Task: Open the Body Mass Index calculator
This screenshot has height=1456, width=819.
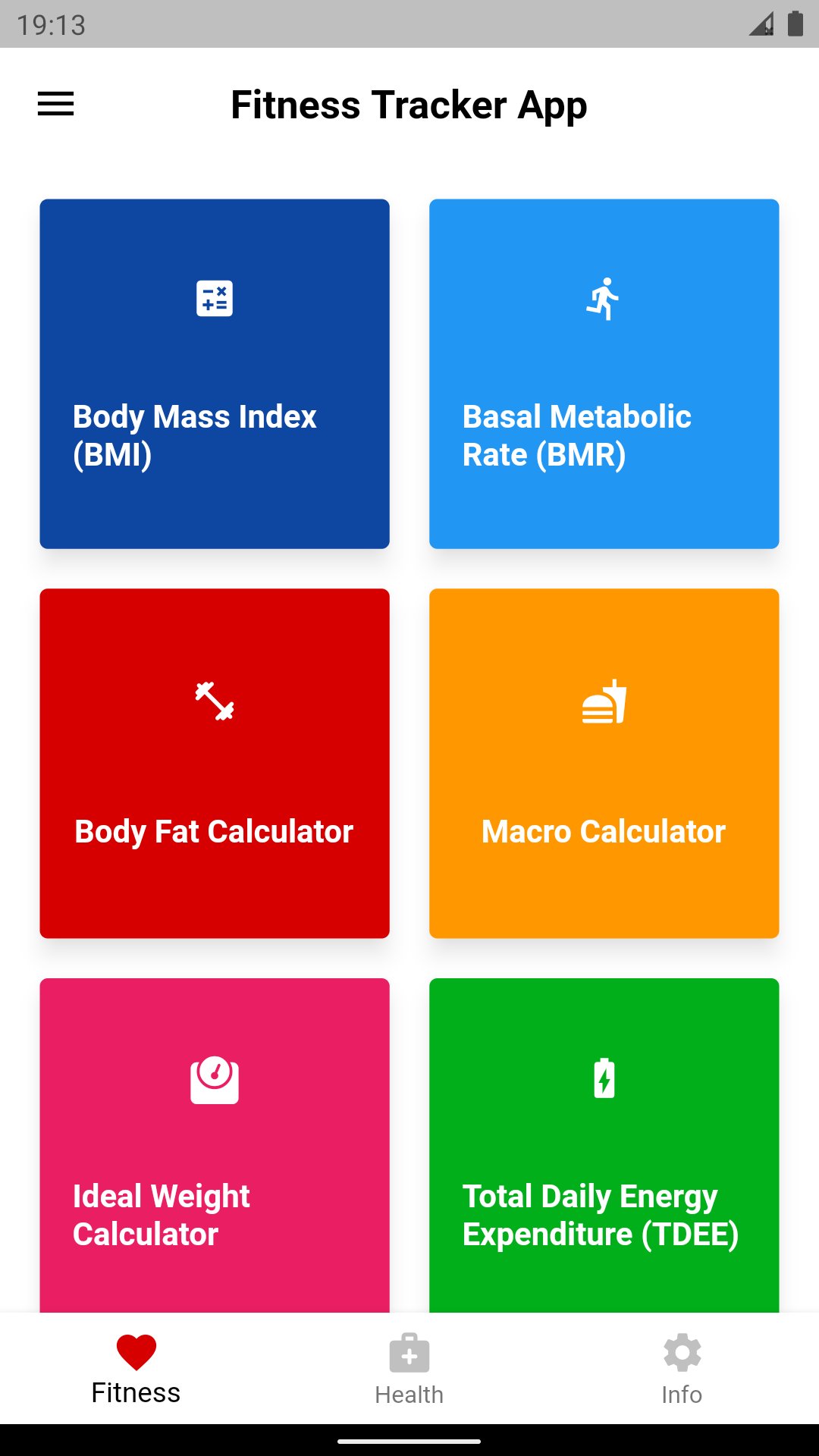Action: coord(215,373)
